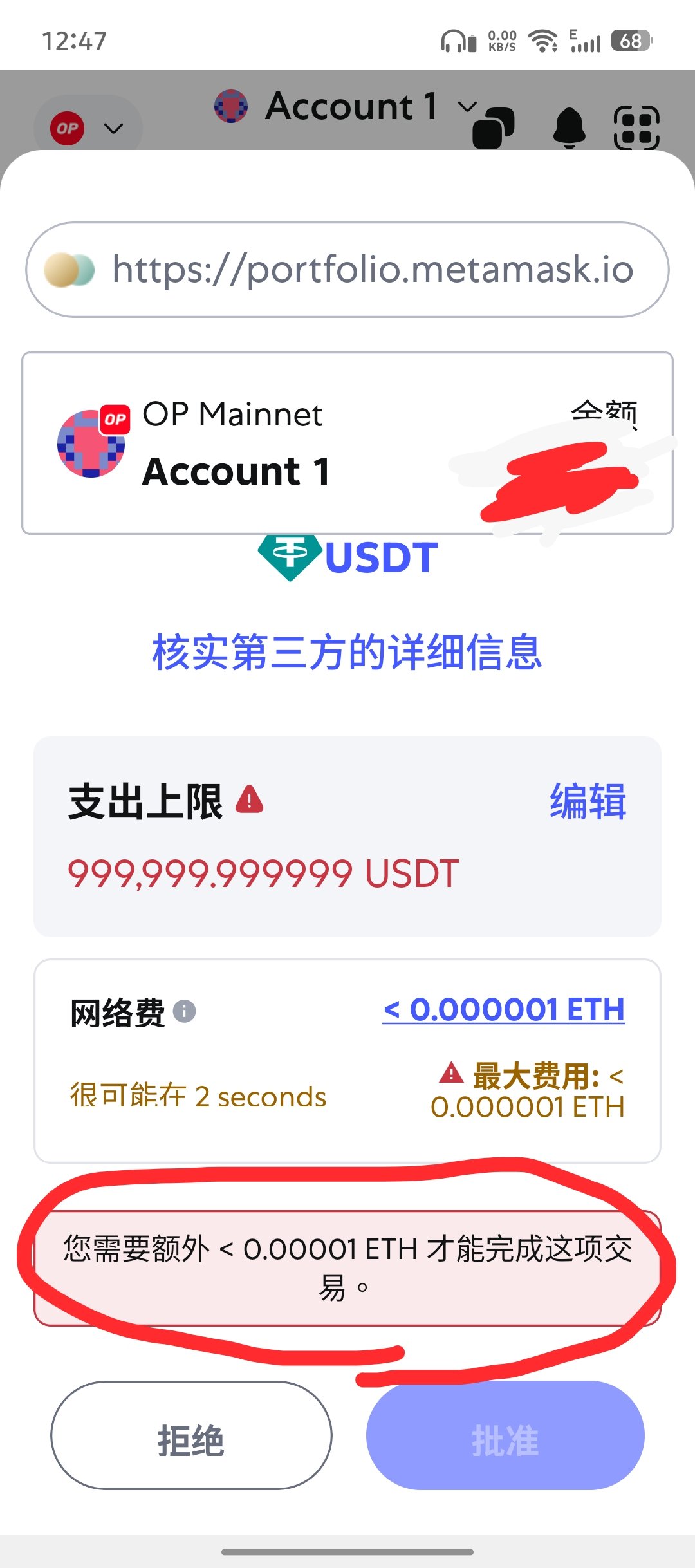Open the notifications bell
This screenshot has height=1568, width=695.
(570, 127)
